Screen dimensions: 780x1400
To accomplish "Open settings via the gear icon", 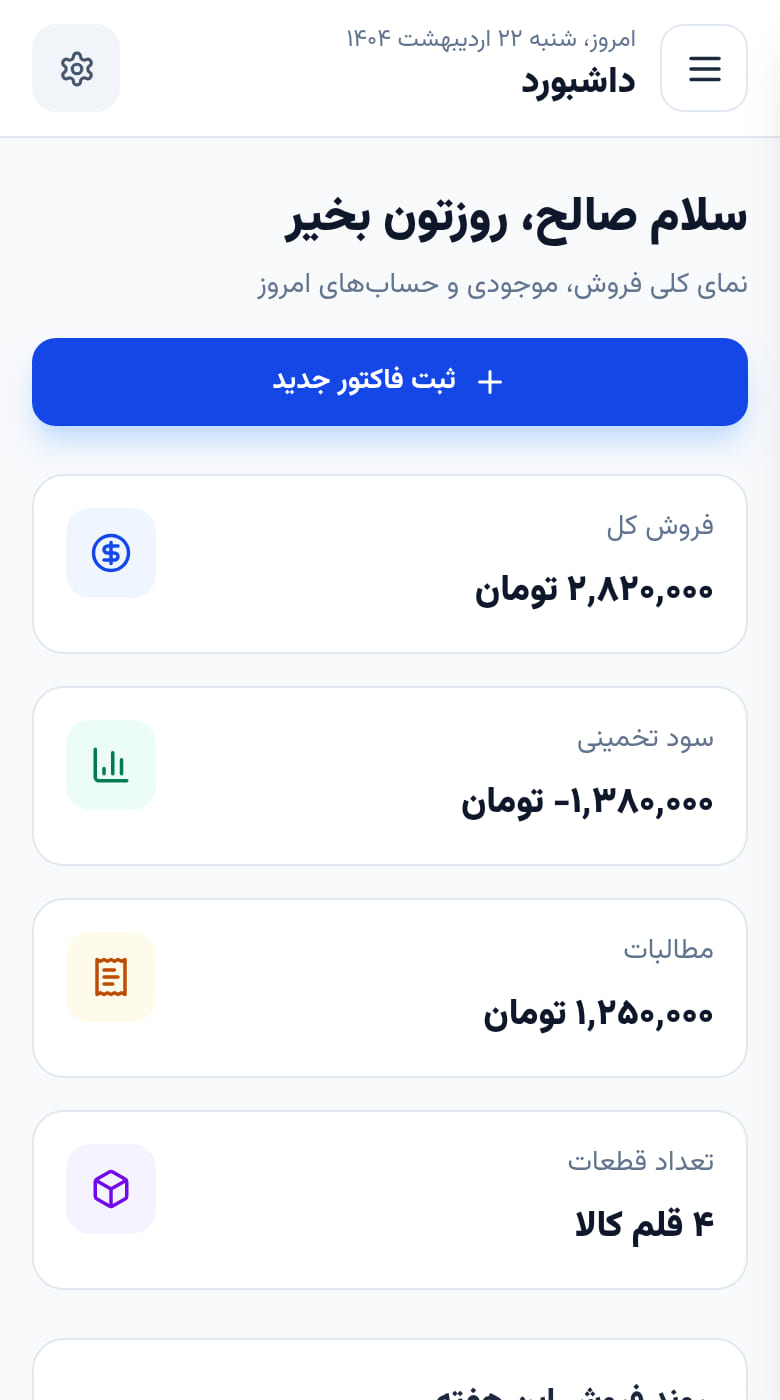I will click(x=76, y=68).
